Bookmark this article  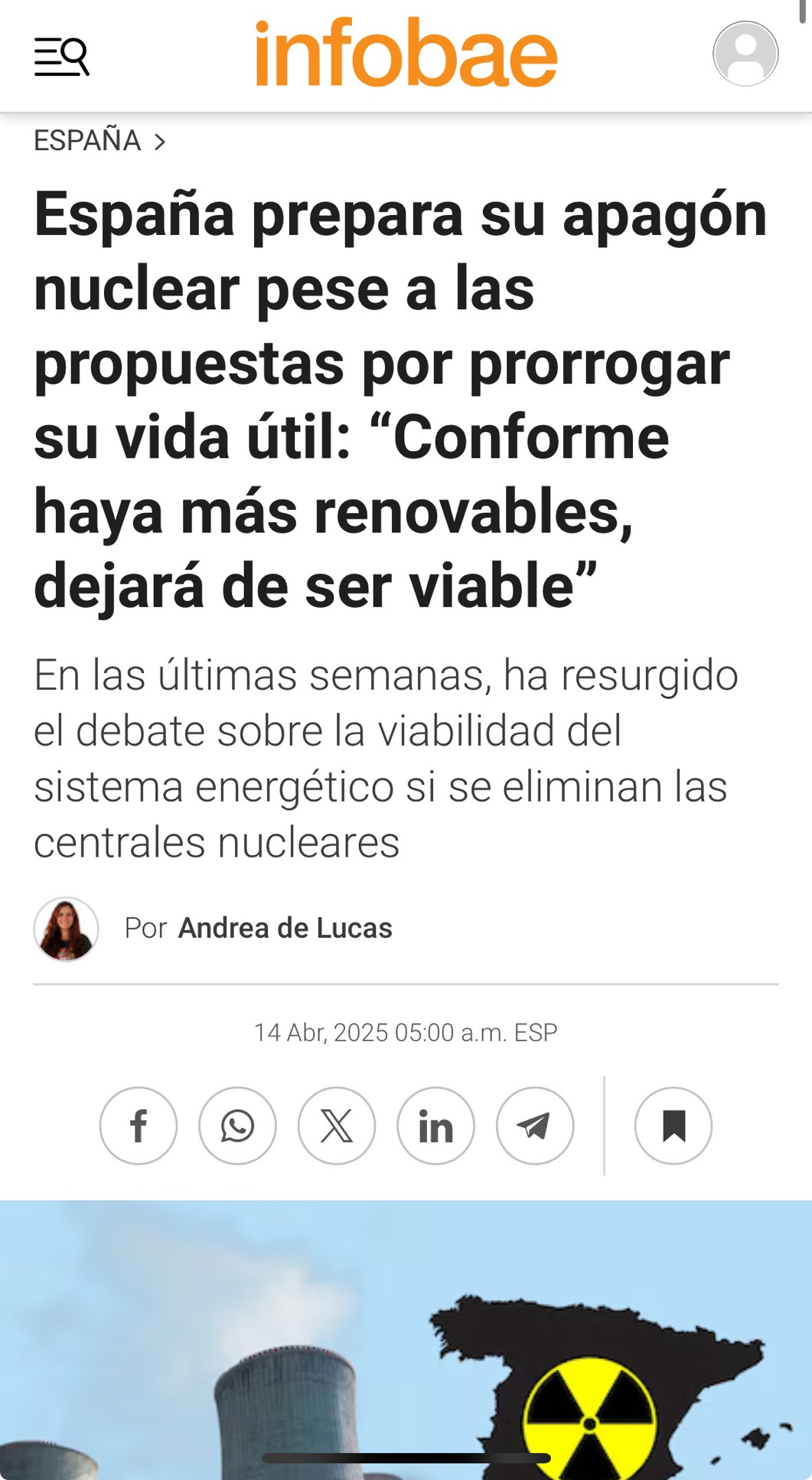[673, 1126]
